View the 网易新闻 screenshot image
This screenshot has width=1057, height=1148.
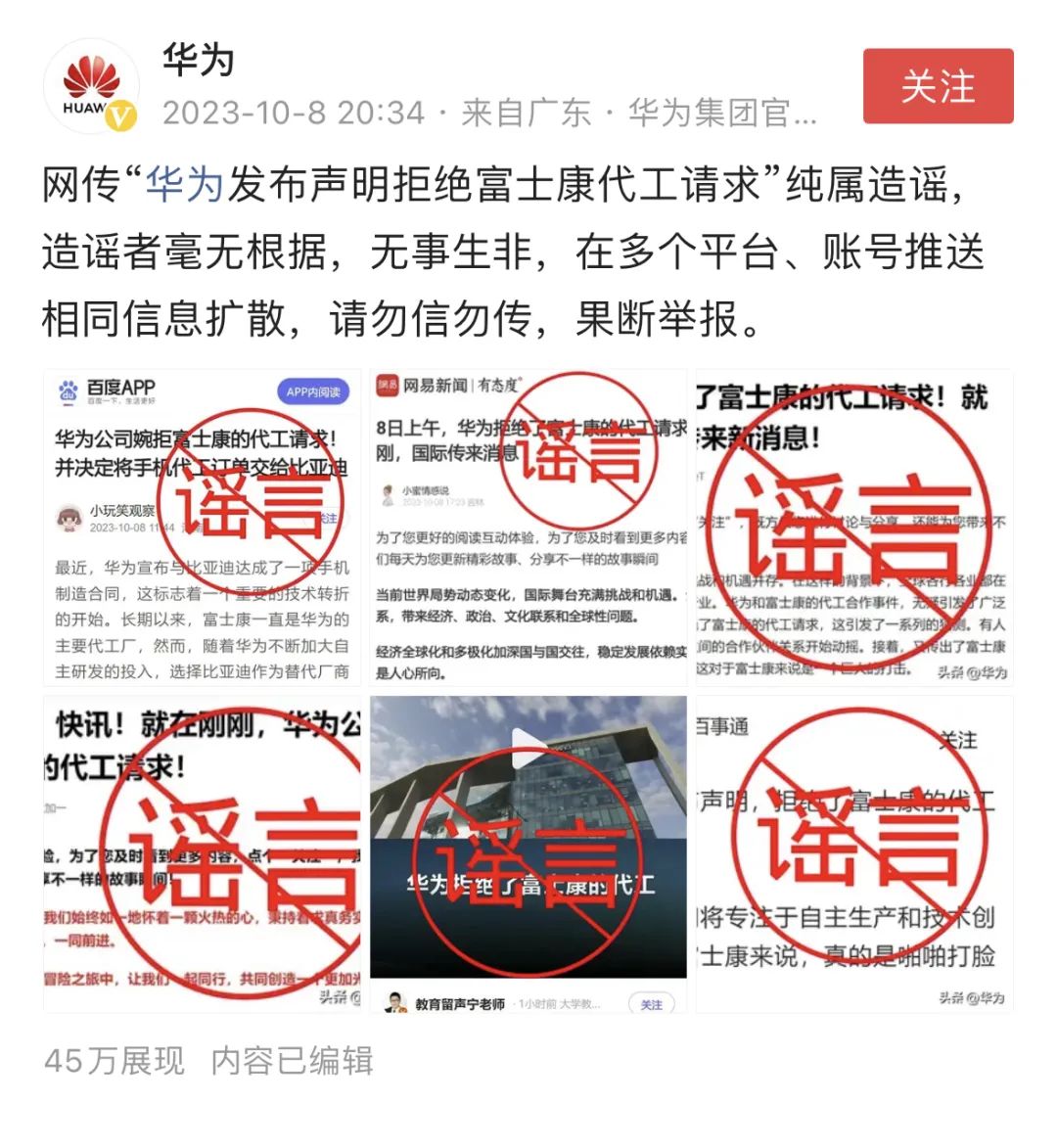(x=528, y=527)
